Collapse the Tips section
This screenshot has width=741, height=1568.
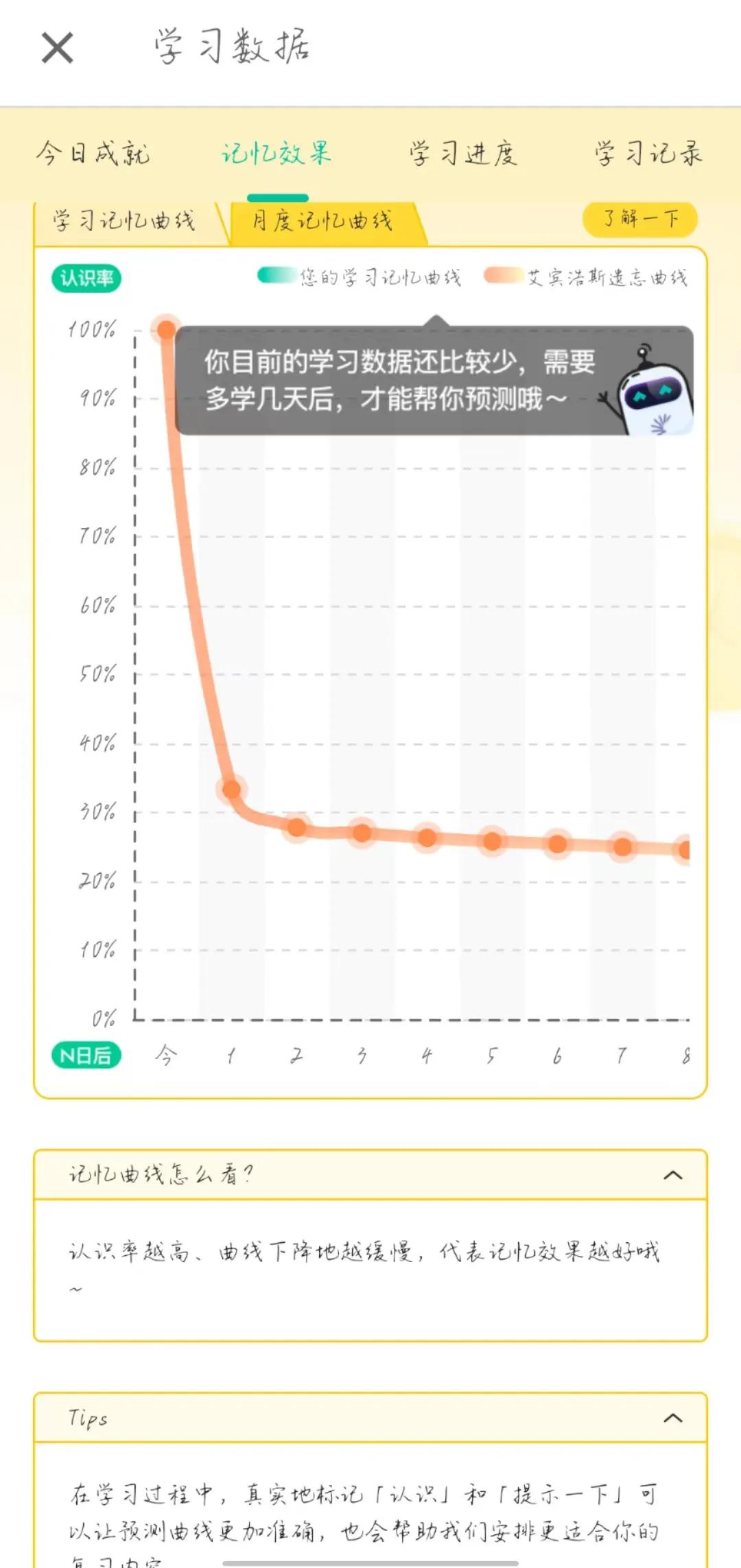coord(672,1418)
